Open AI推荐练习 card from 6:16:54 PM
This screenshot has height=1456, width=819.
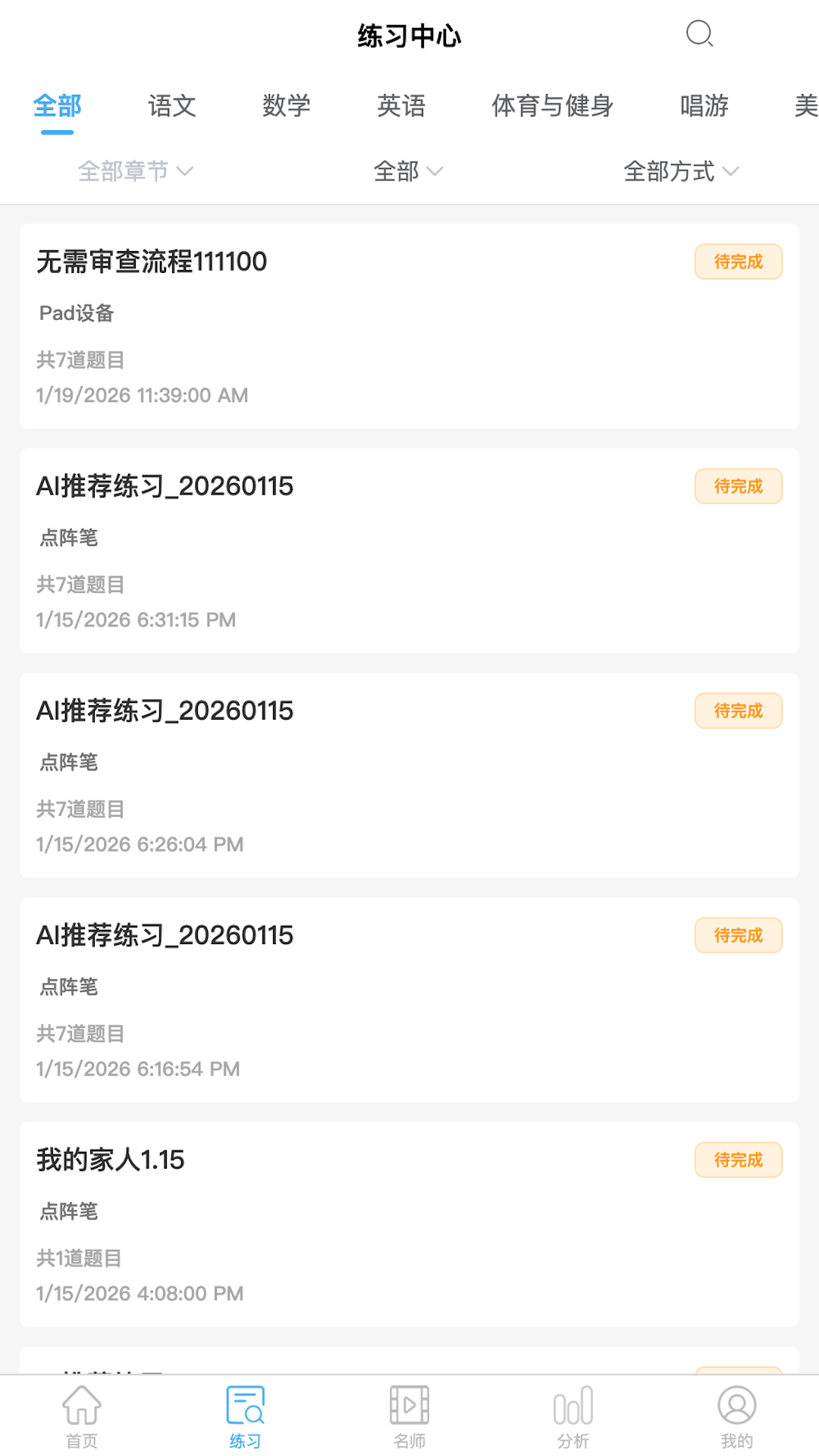[x=409, y=999]
